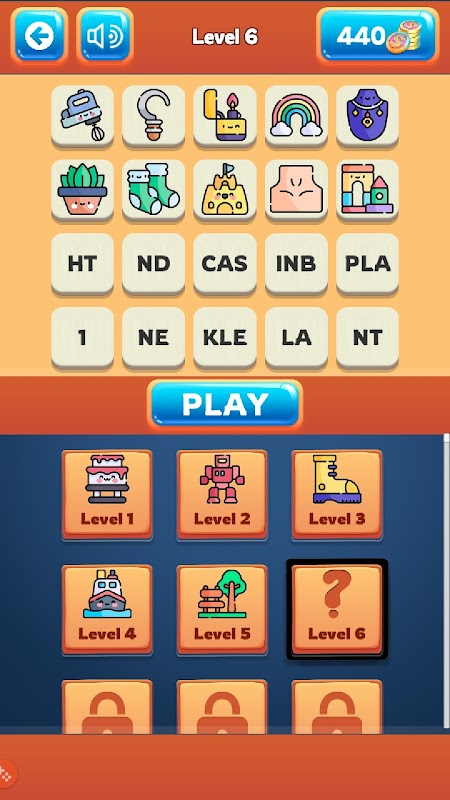Select the Level 5 park tile

point(222,610)
